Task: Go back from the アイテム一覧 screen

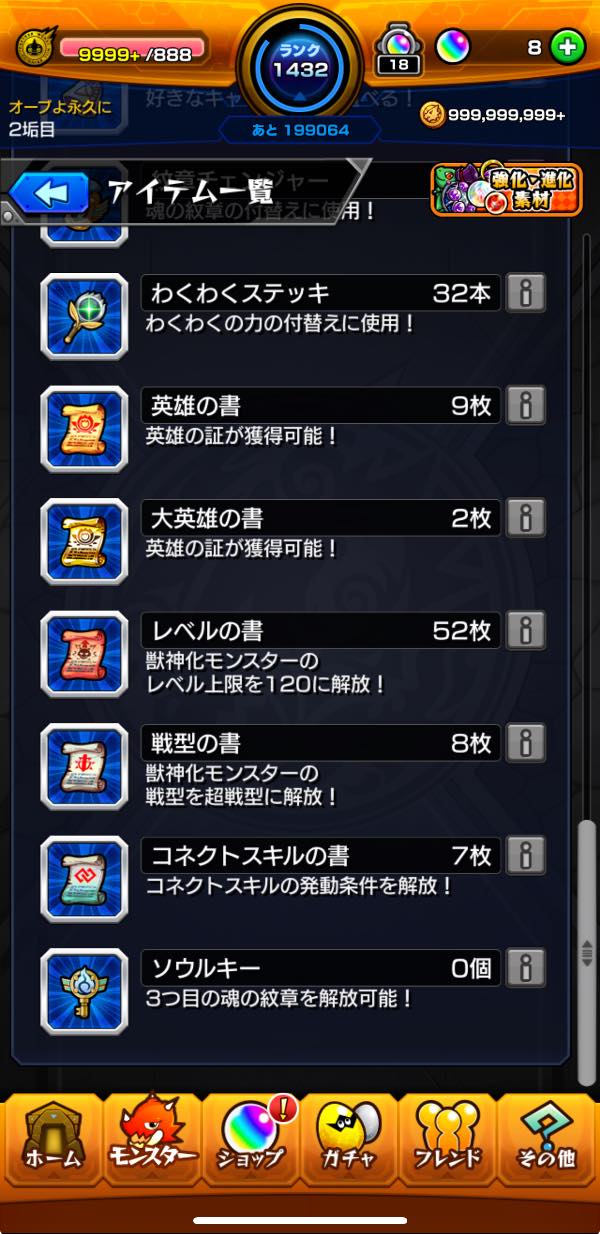Action: (x=50, y=192)
